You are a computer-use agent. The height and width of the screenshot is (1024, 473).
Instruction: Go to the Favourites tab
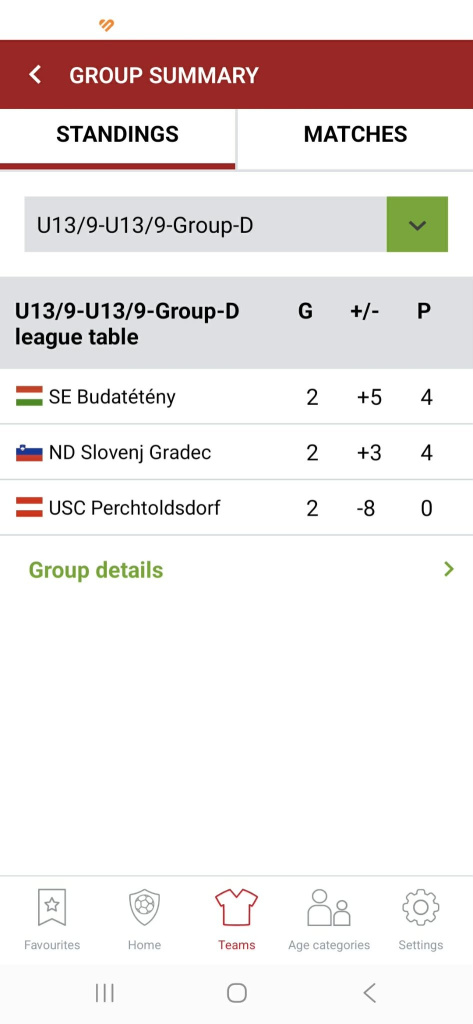pos(52,919)
